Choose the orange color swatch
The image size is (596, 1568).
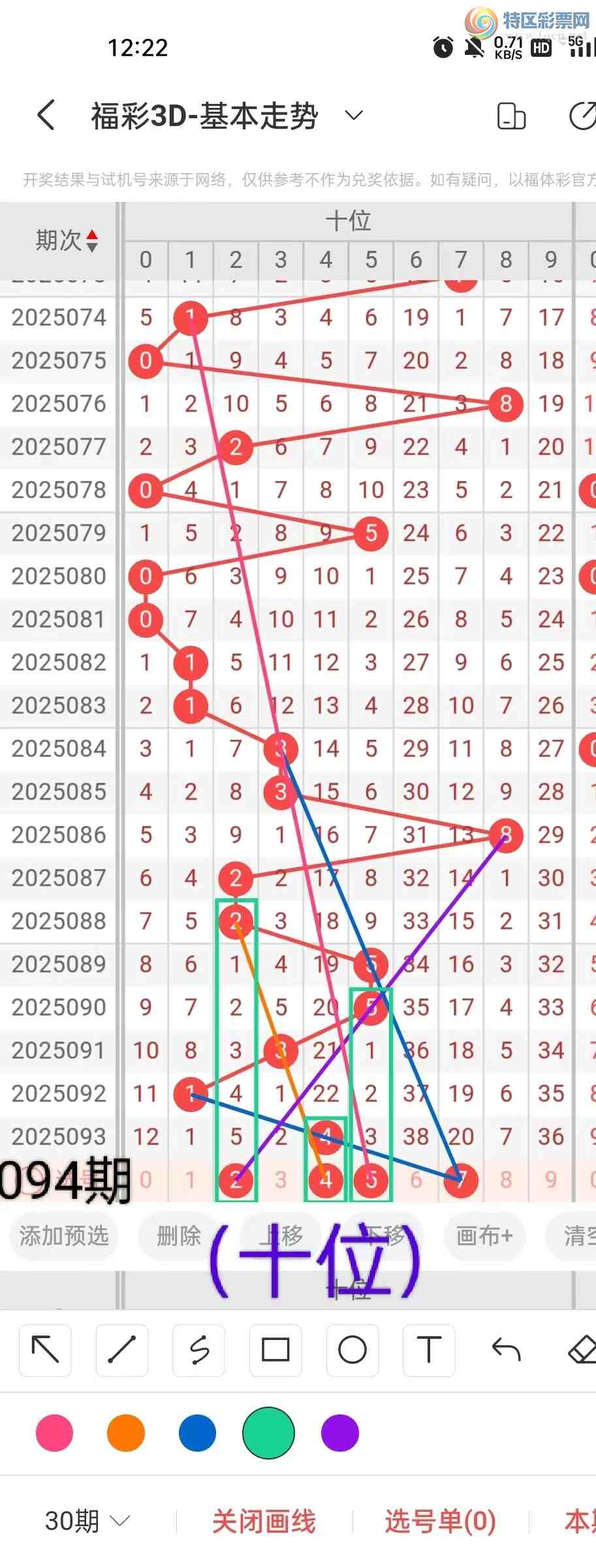(x=126, y=1433)
